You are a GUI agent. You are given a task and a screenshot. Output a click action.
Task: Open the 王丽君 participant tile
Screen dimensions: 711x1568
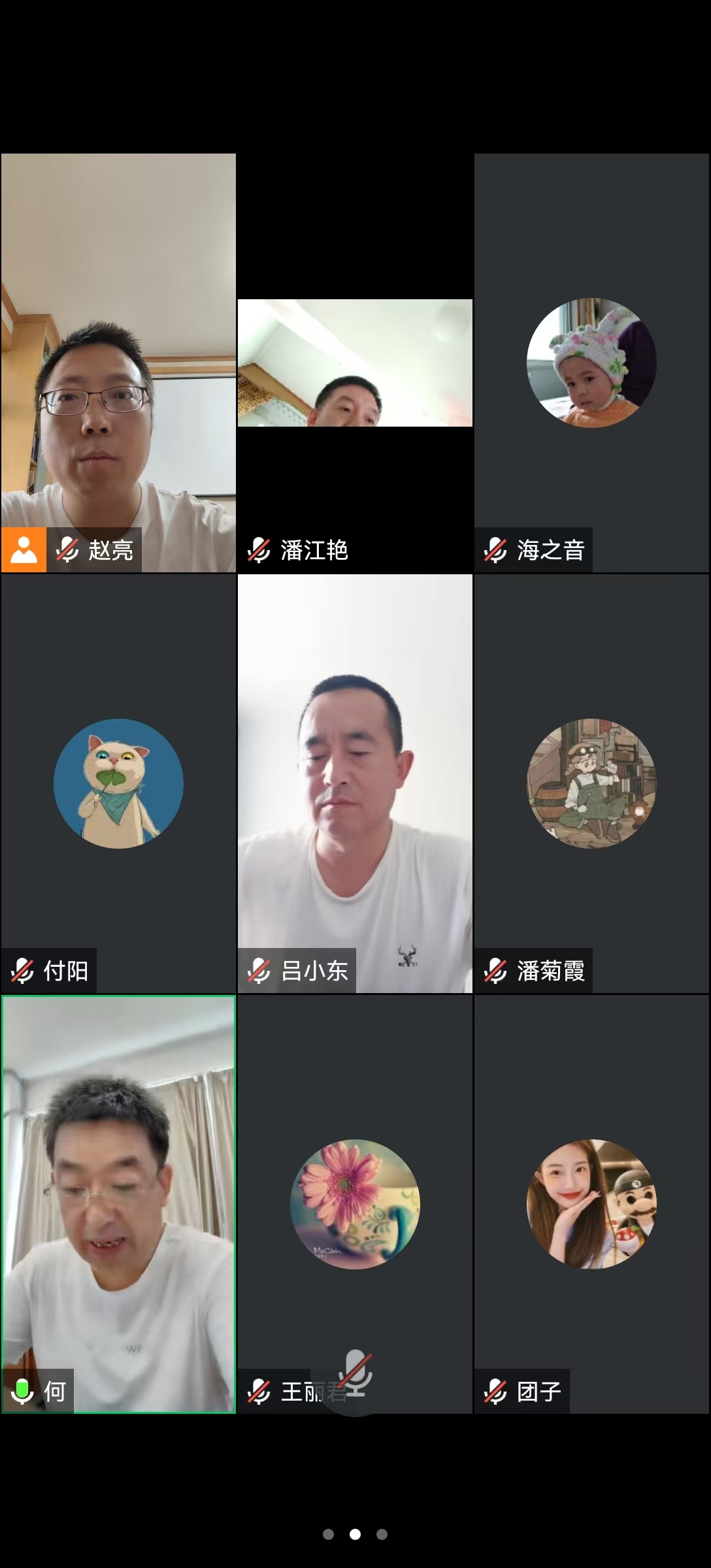355,1204
